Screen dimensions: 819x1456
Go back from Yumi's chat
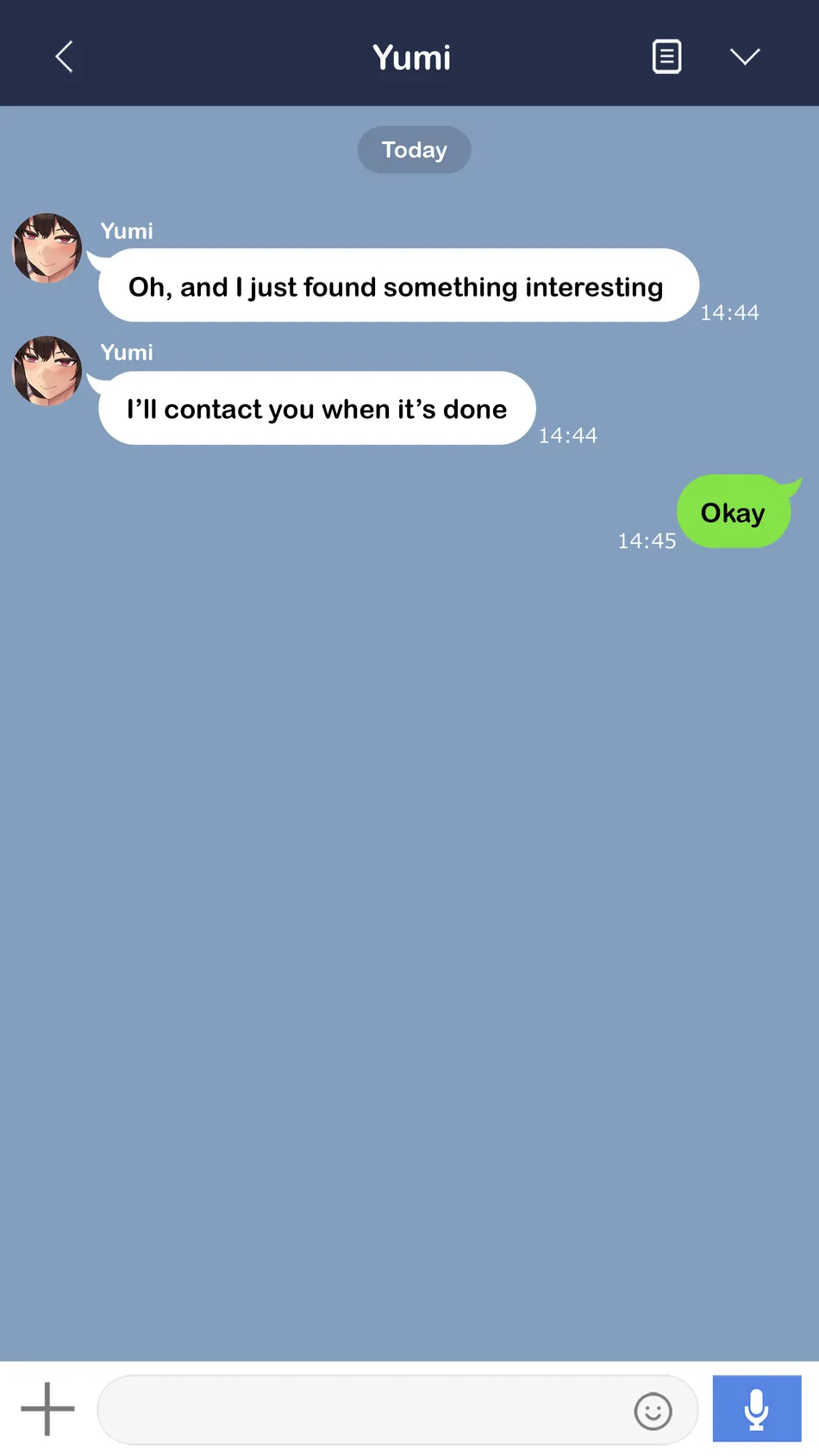pyautogui.click(x=64, y=57)
